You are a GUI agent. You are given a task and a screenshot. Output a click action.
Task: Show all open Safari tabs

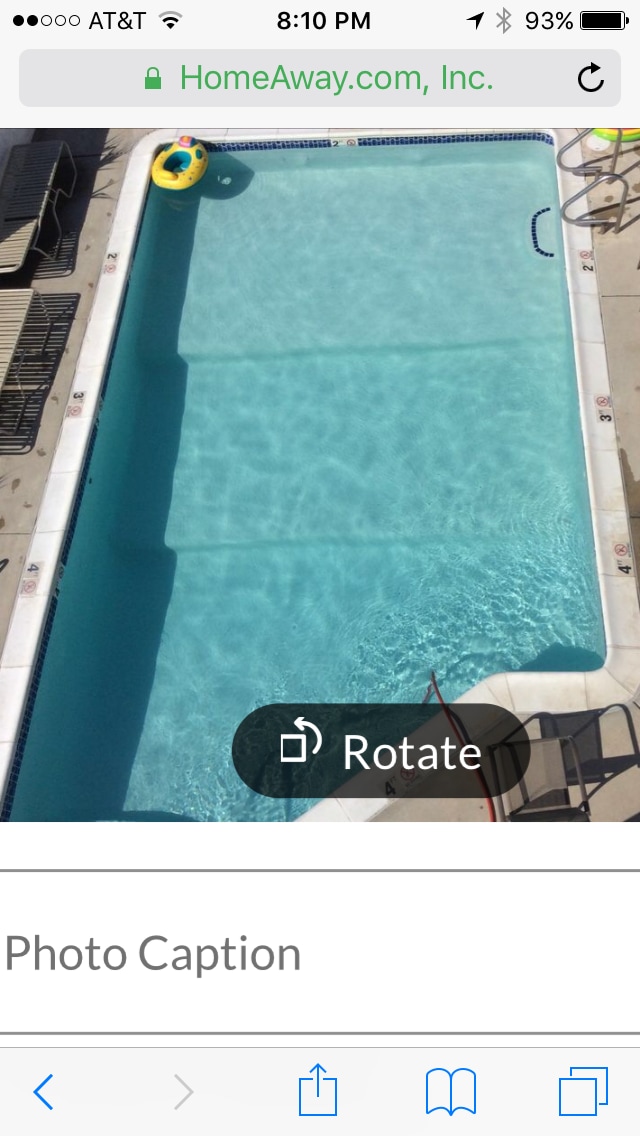click(582, 1091)
